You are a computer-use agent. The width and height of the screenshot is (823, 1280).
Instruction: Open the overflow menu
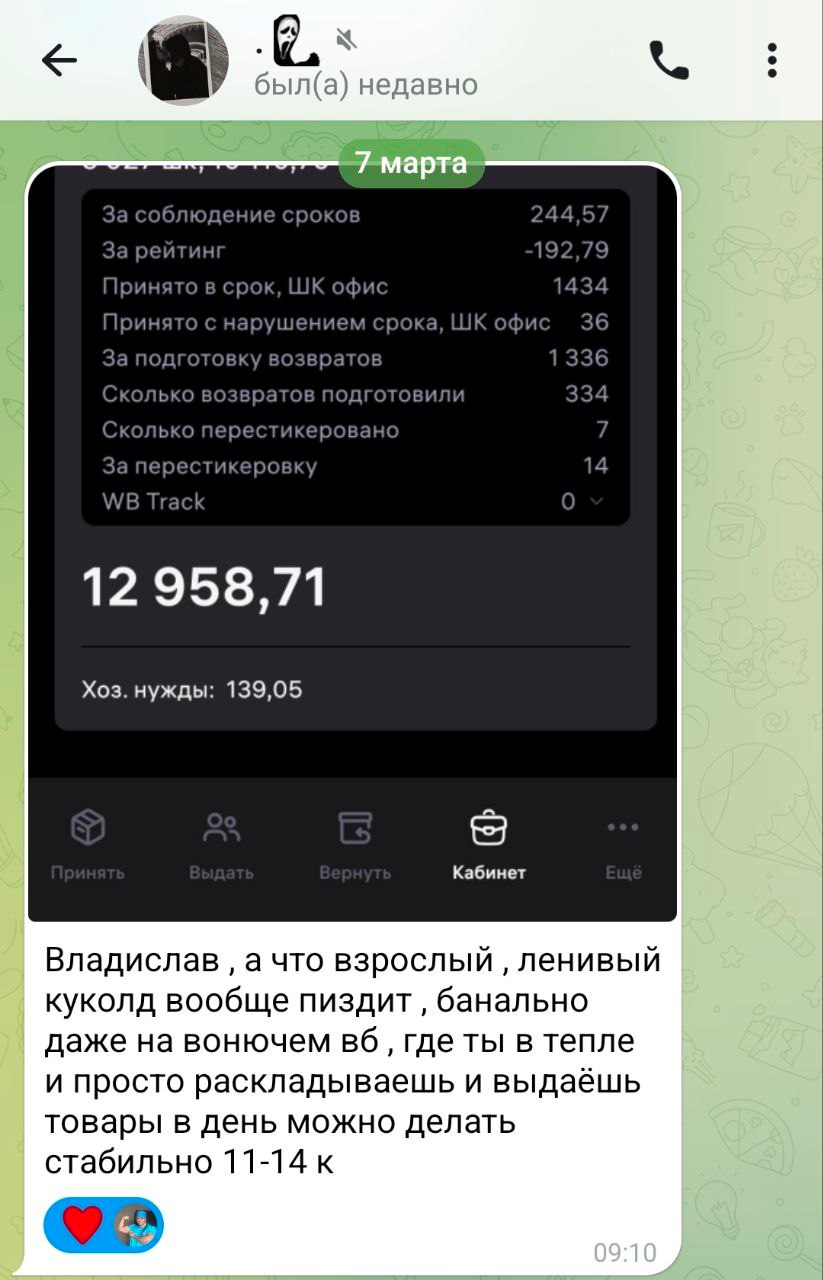coord(772,61)
